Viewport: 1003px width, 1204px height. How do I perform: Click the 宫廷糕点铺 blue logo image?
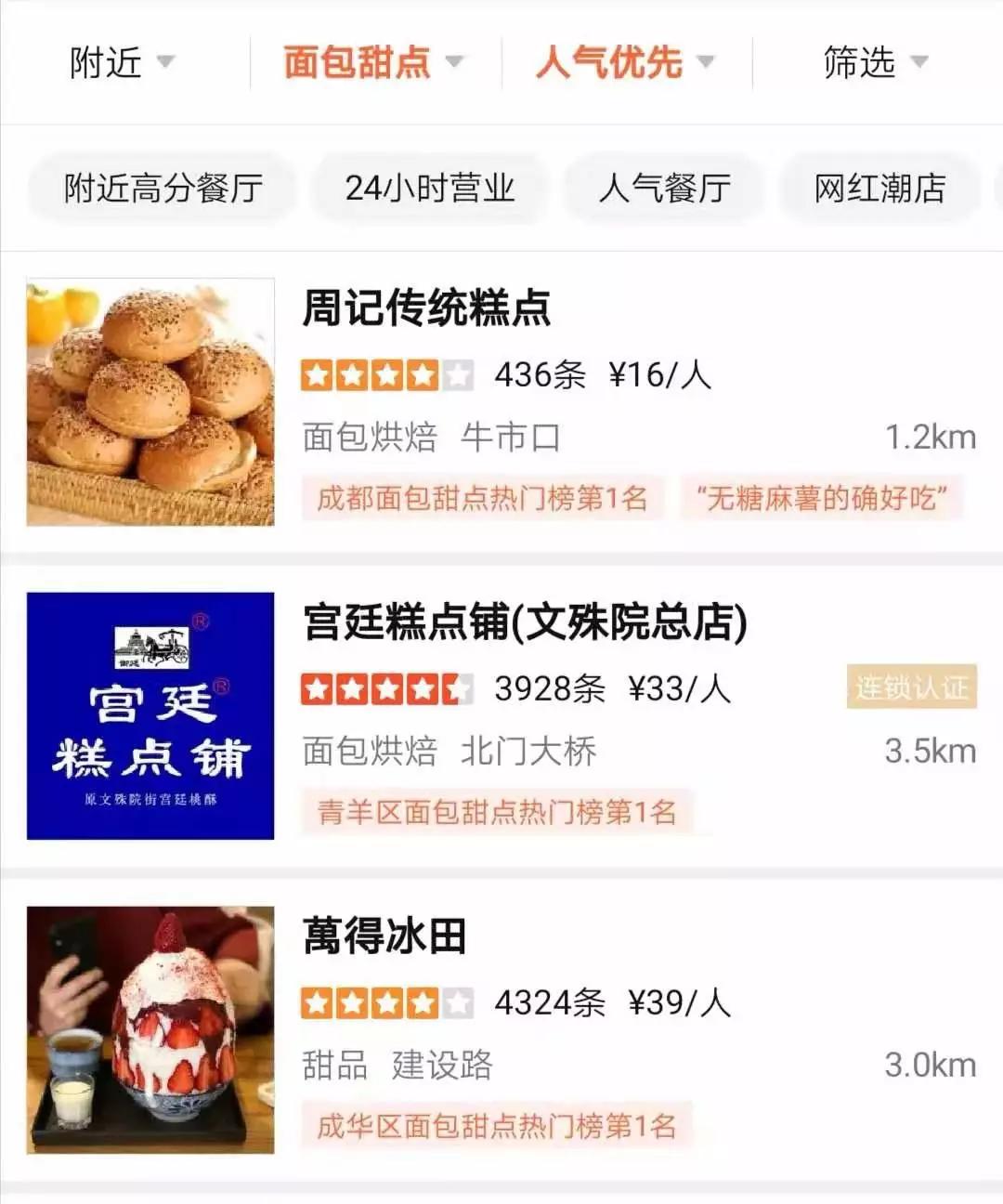[x=150, y=714]
